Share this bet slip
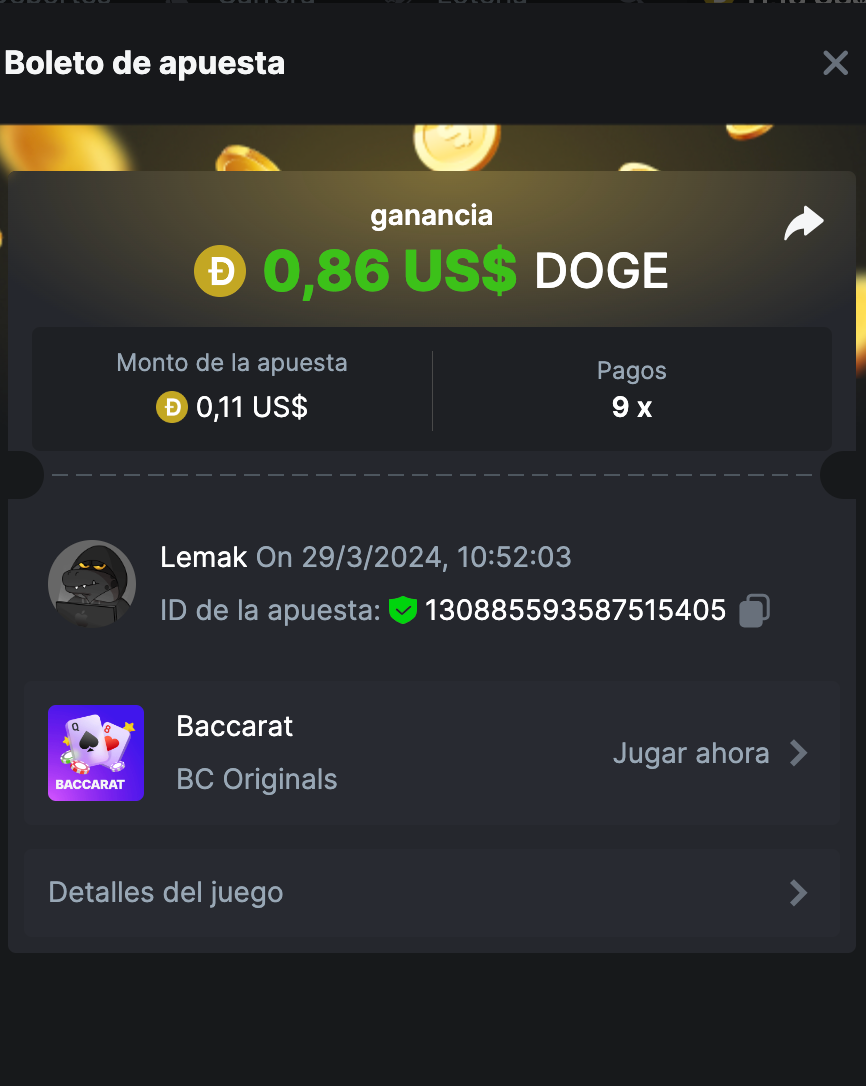 pyautogui.click(x=803, y=223)
